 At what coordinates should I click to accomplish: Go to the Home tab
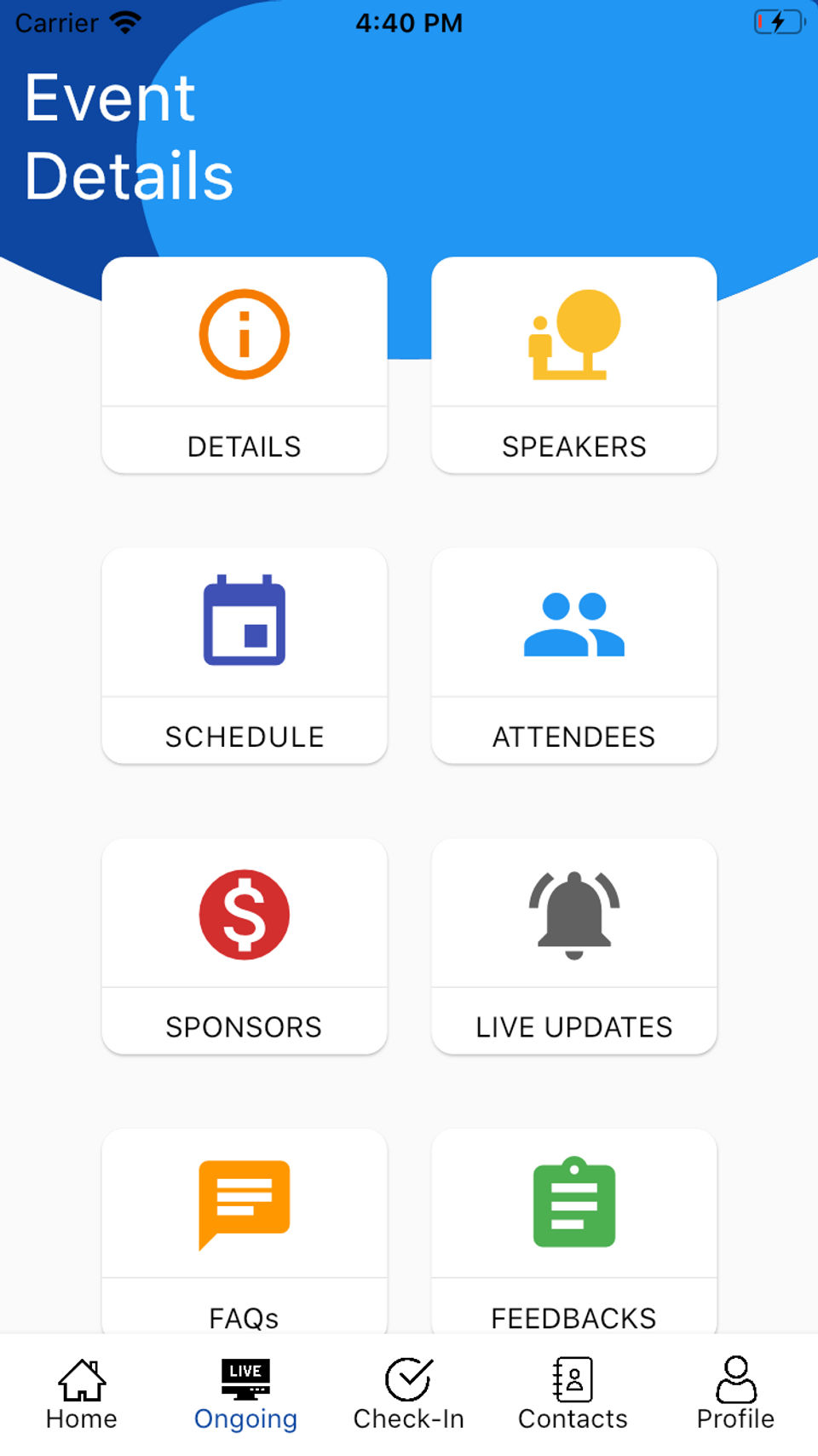pyautogui.click(x=82, y=1395)
